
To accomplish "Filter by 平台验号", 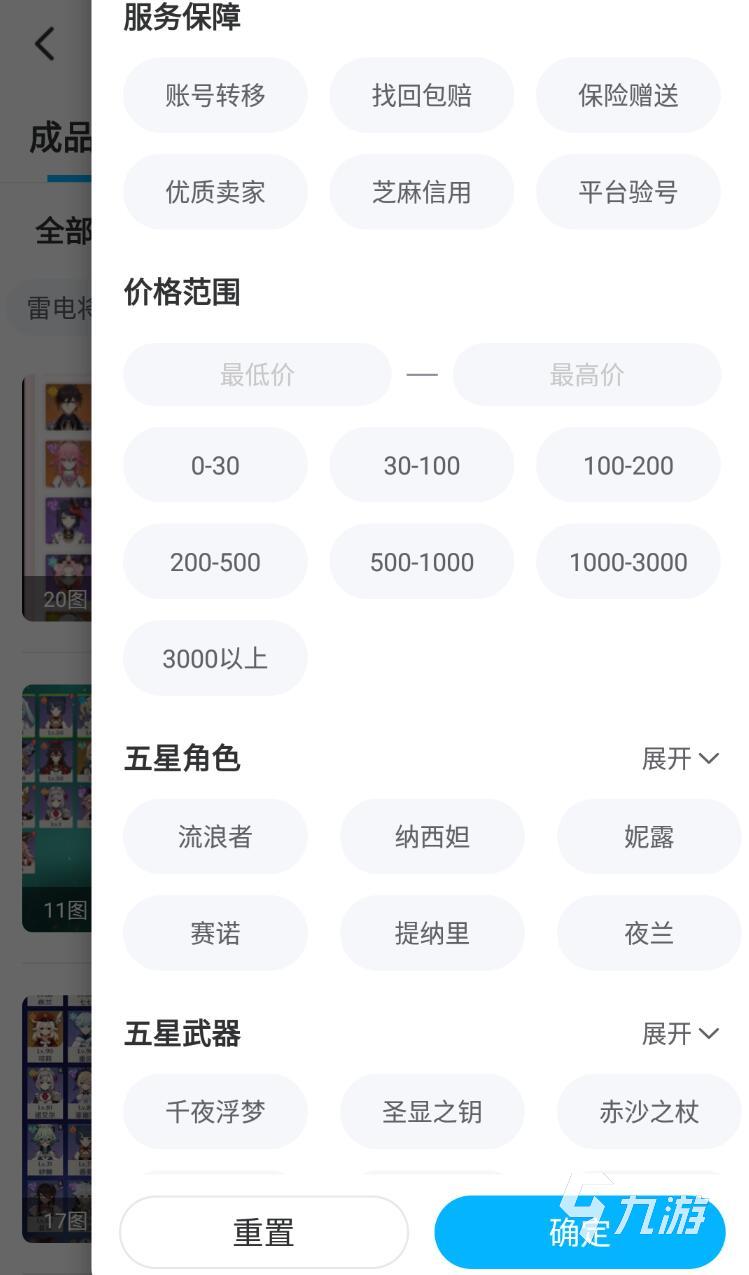I will click(628, 192).
